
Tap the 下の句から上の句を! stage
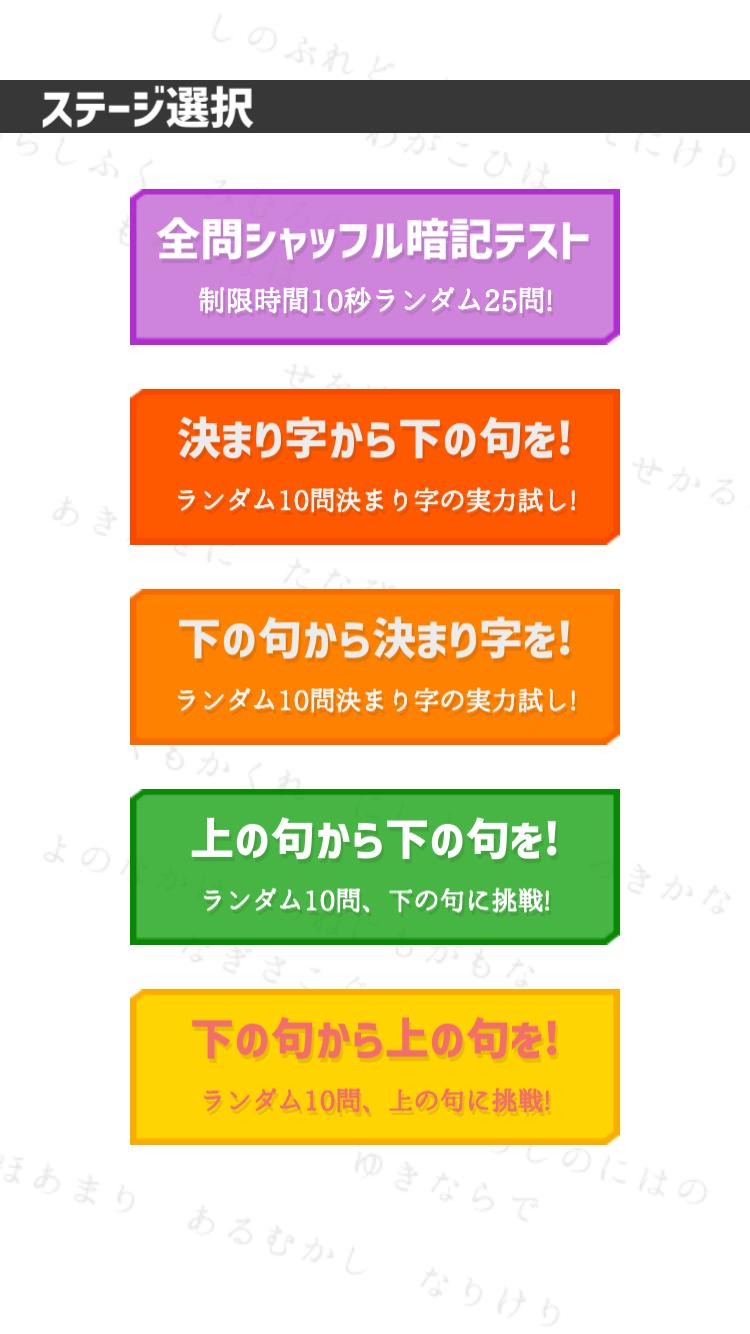(375, 1067)
